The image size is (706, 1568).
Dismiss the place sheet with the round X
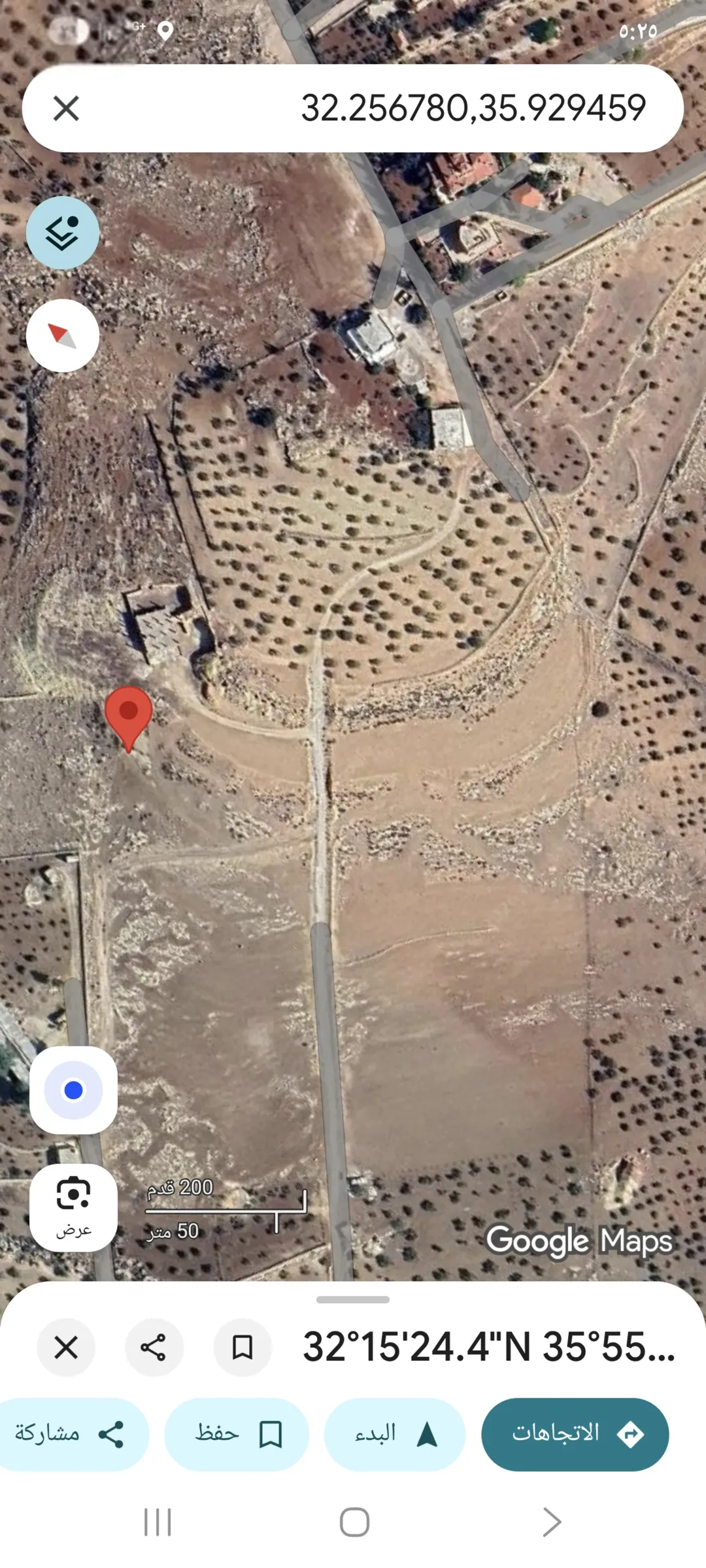tap(66, 1348)
